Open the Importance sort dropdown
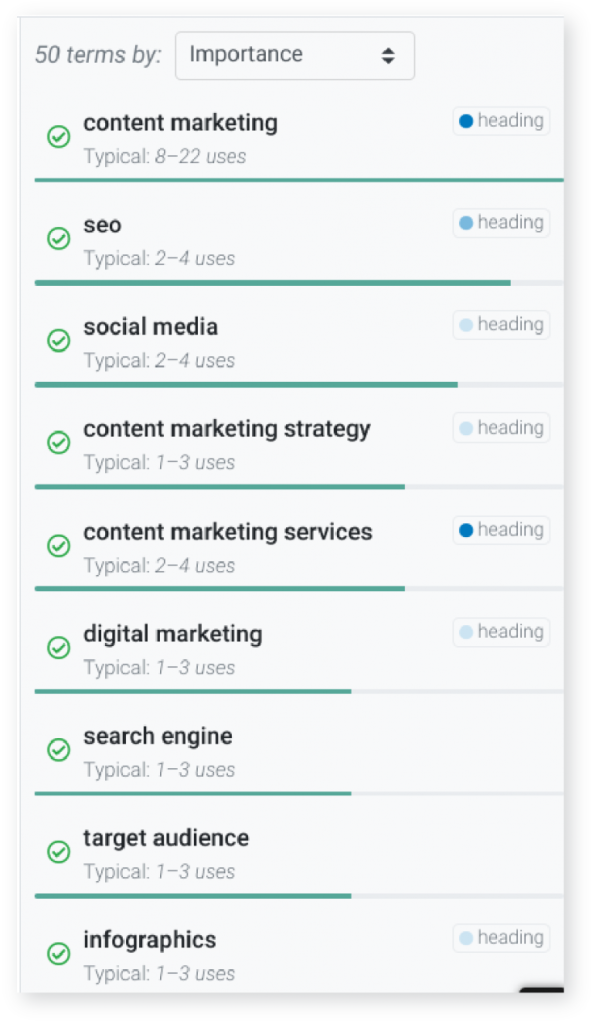This screenshot has height=1024, width=606. (x=294, y=55)
